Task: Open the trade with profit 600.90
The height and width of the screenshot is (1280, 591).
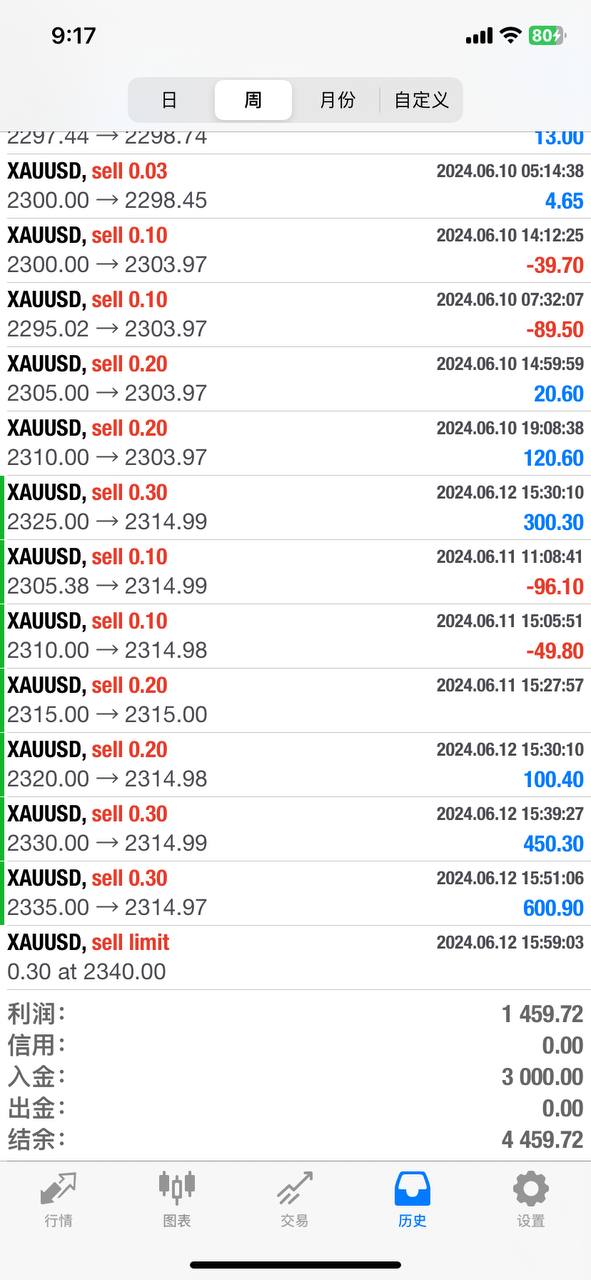Action: [295, 893]
